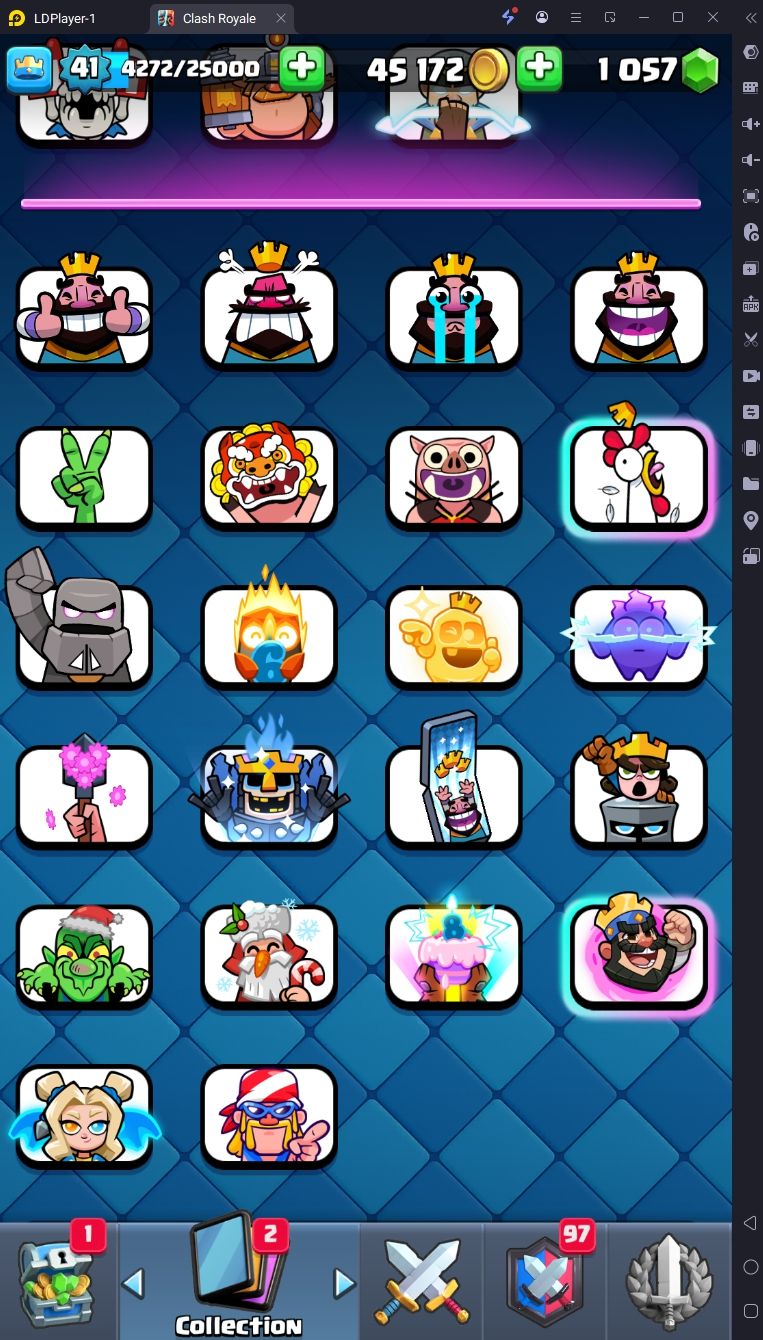Screen dimensions: 763x1340
Task: Select the hog pig emote
Action: click(x=454, y=477)
